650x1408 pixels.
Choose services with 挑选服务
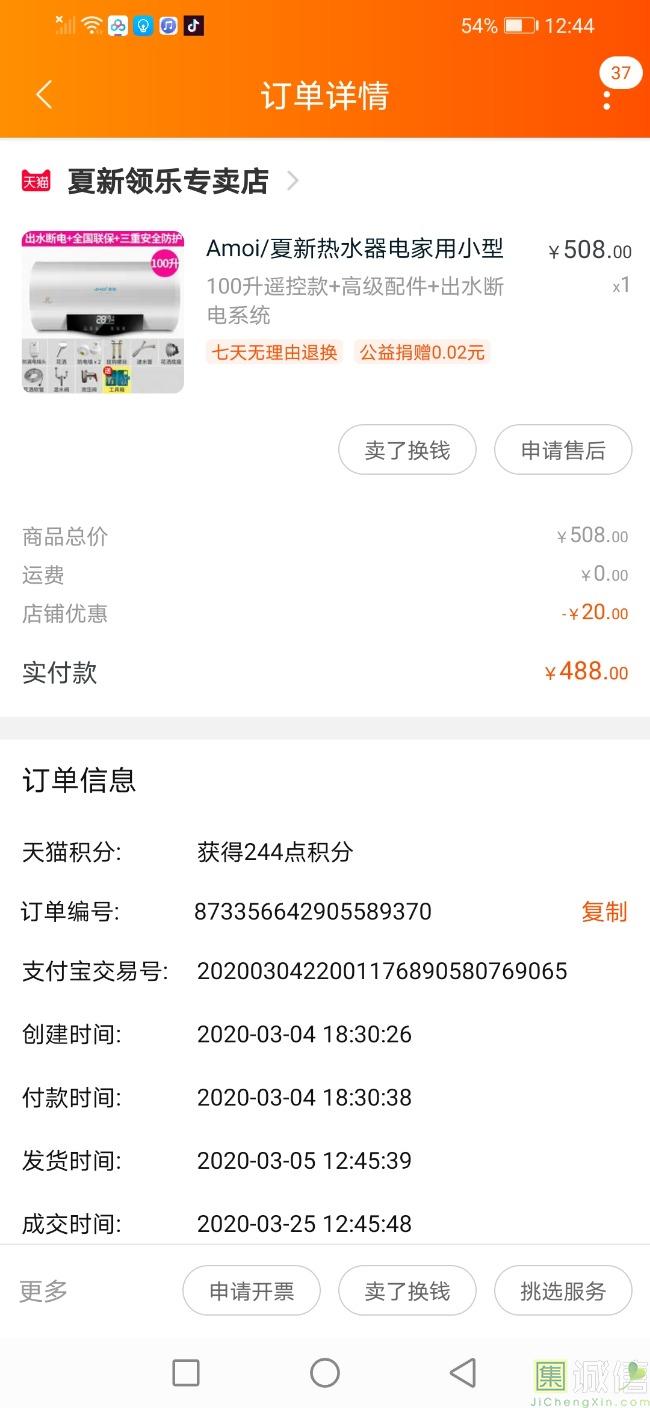pos(563,1291)
